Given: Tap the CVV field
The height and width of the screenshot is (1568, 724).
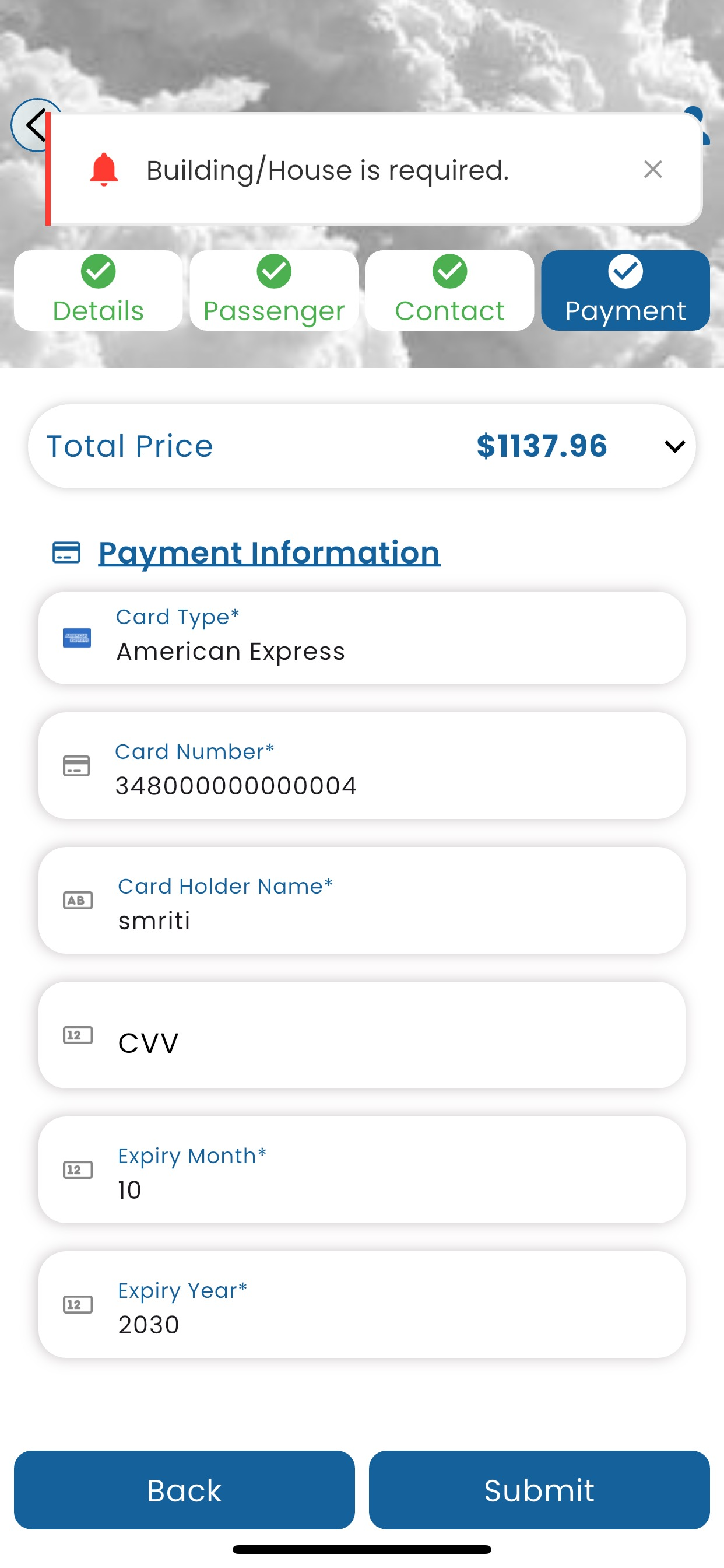Looking at the screenshot, I should [x=362, y=1035].
